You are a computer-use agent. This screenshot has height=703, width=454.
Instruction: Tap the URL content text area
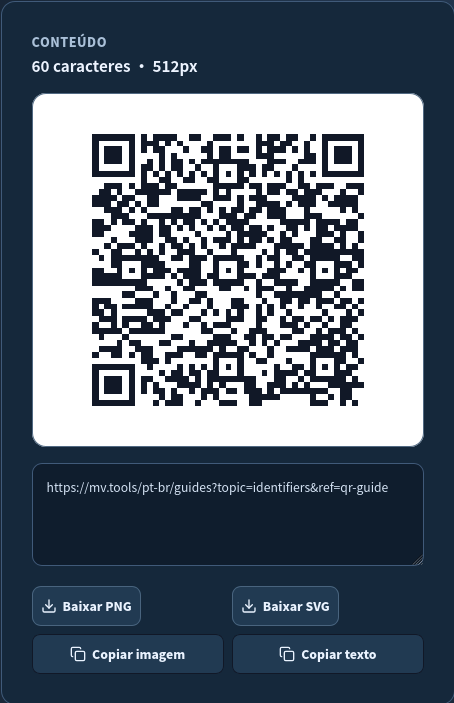[228, 514]
